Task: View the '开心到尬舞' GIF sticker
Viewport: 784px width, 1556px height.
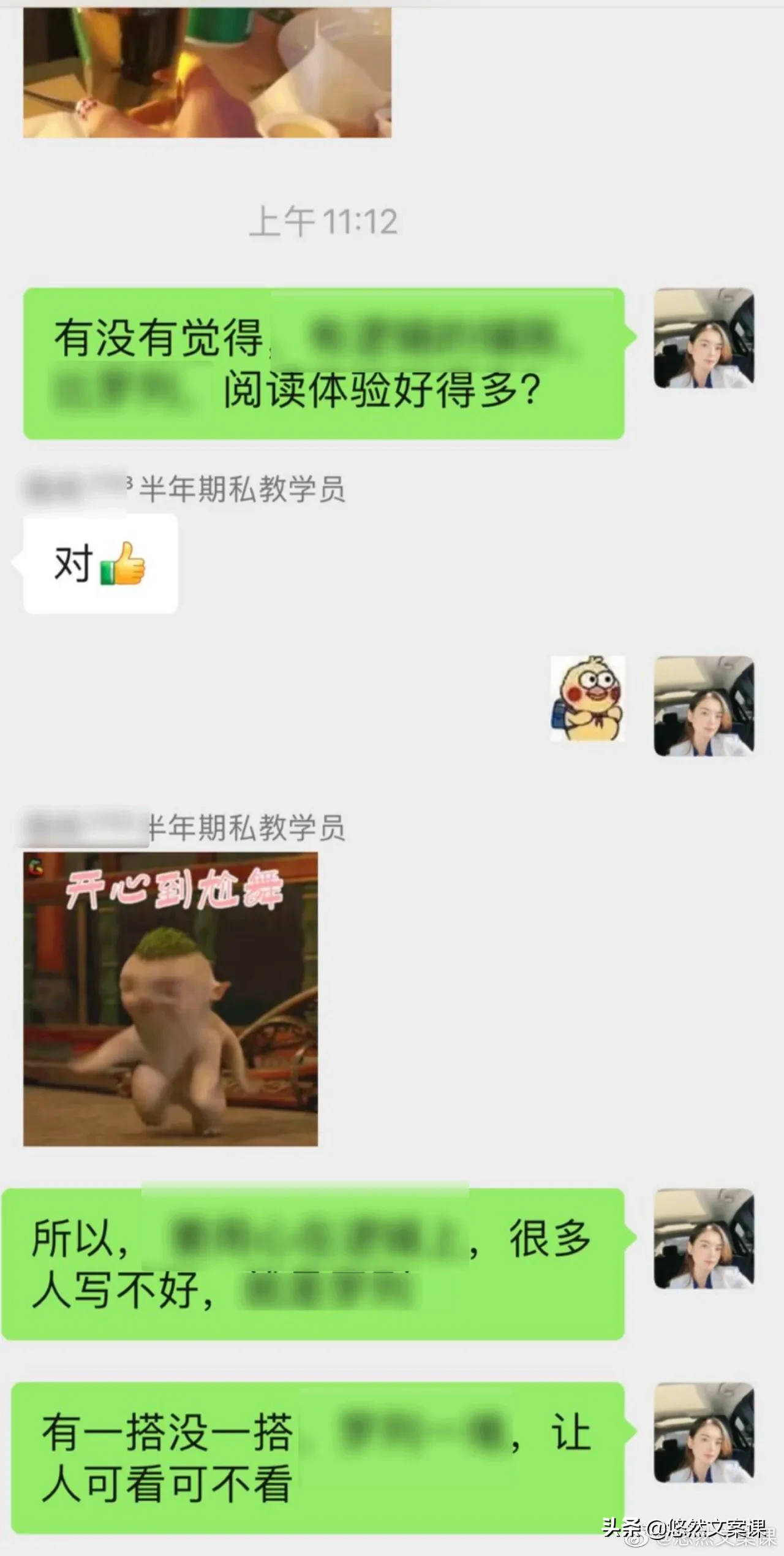Action: [170, 999]
